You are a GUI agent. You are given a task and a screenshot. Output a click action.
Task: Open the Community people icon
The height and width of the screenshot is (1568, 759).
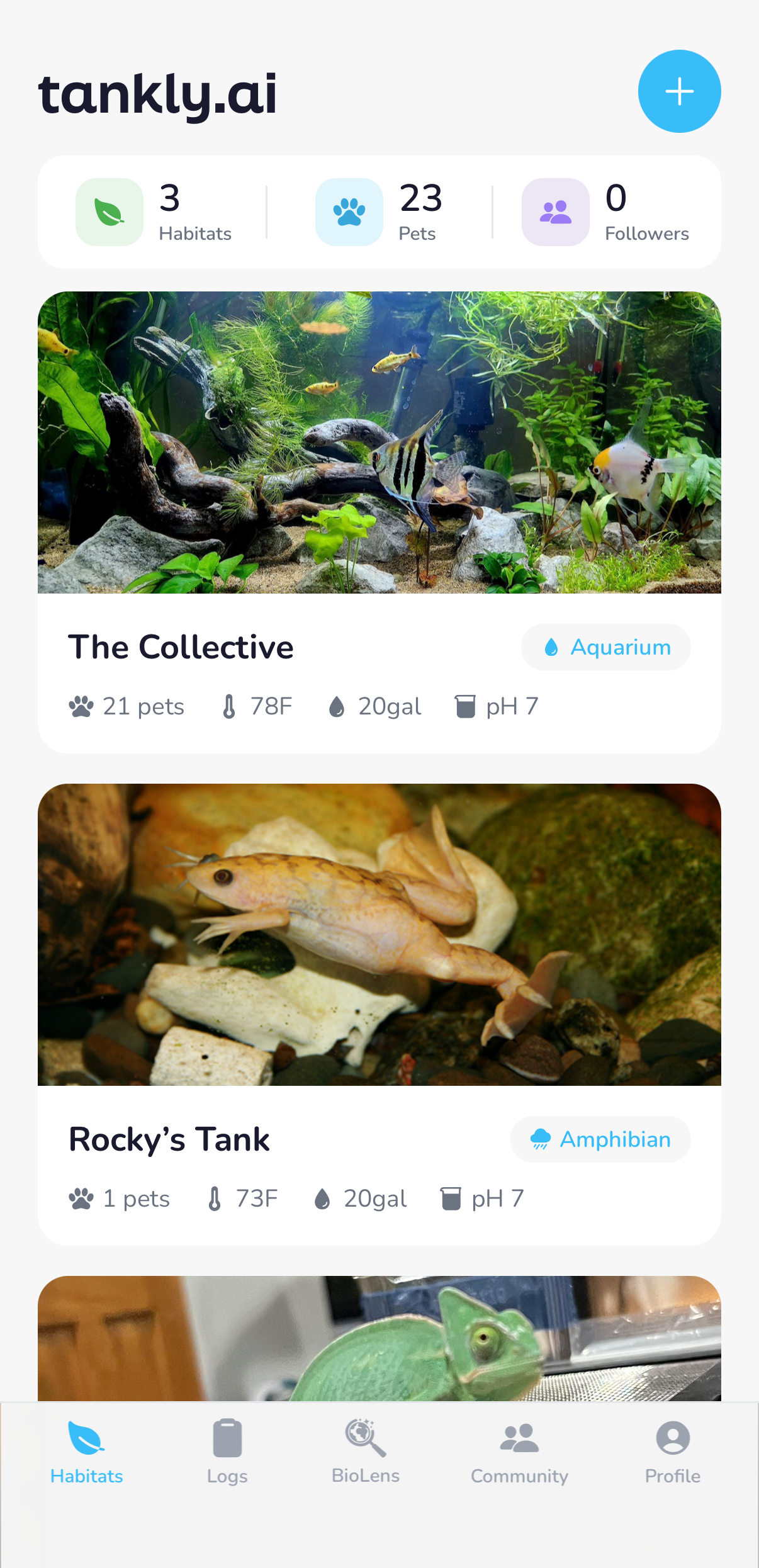point(519,1437)
